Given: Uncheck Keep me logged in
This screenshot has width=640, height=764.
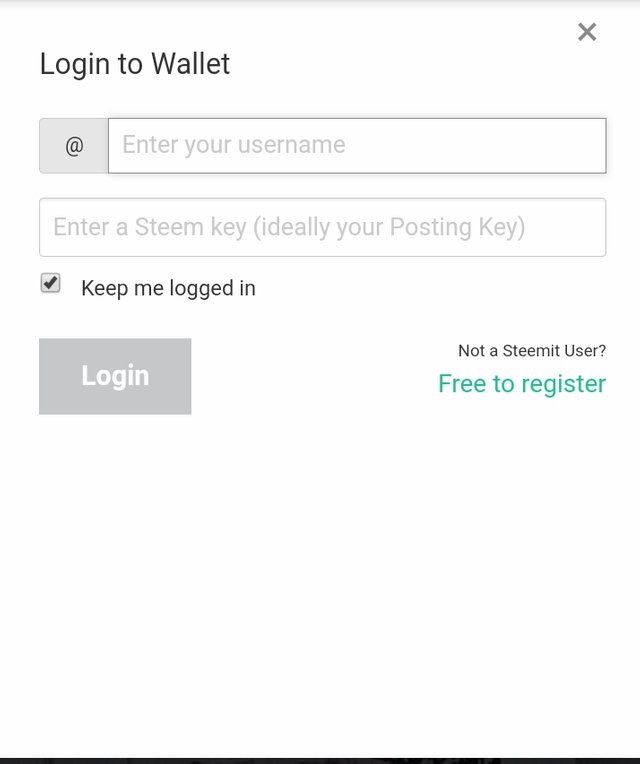Looking at the screenshot, I should click(51, 284).
